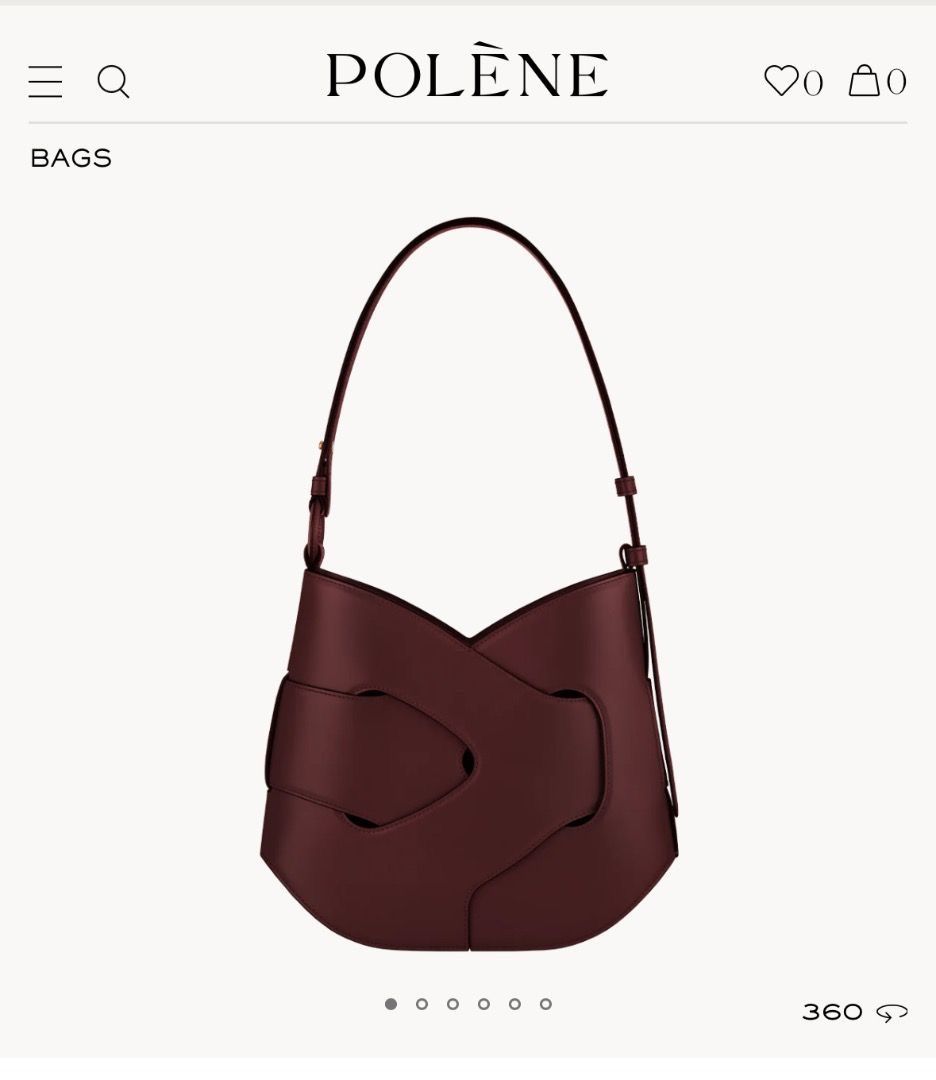Open the search icon

tap(113, 81)
